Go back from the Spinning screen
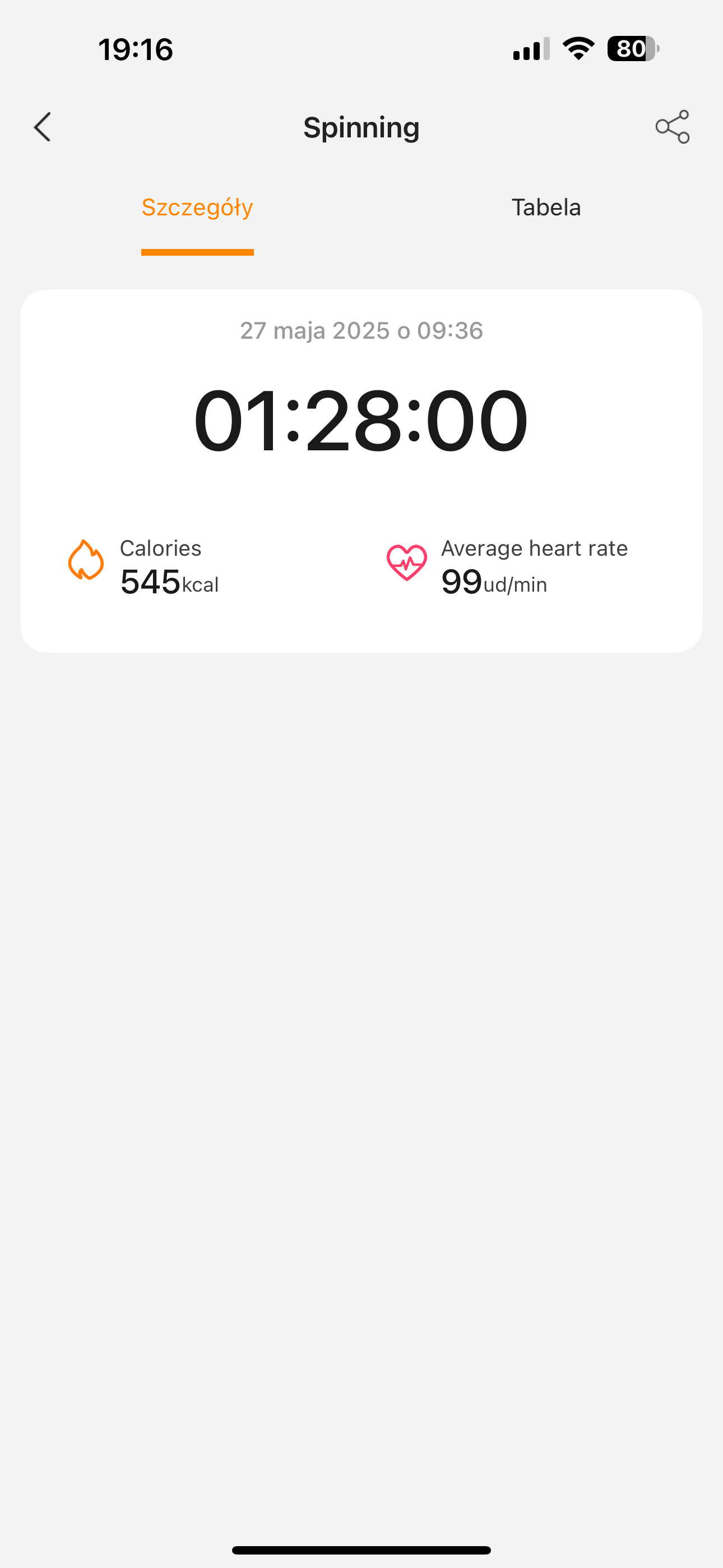723x1568 pixels. (x=43, y=127)
